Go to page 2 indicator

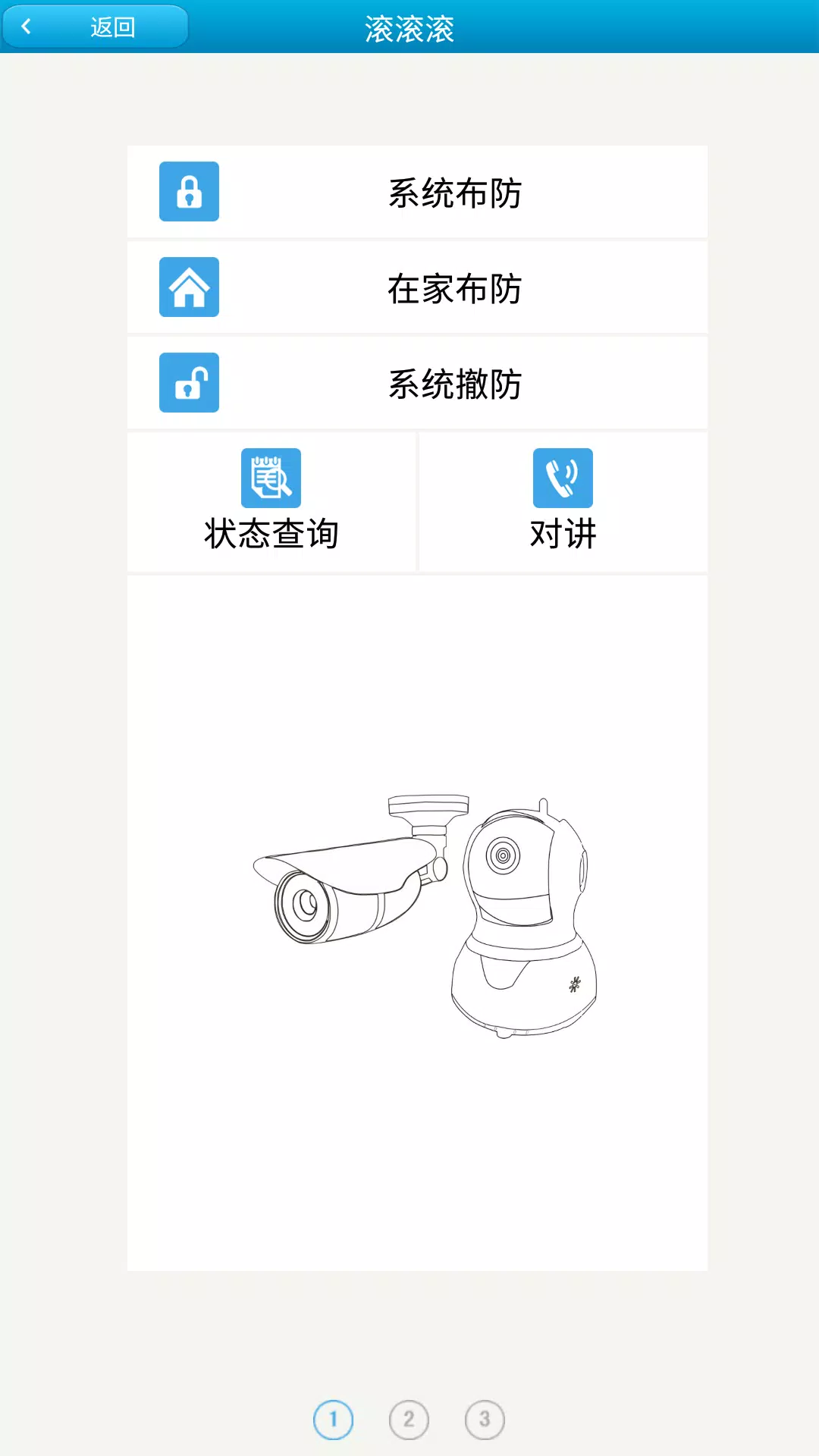point(409,1420)
